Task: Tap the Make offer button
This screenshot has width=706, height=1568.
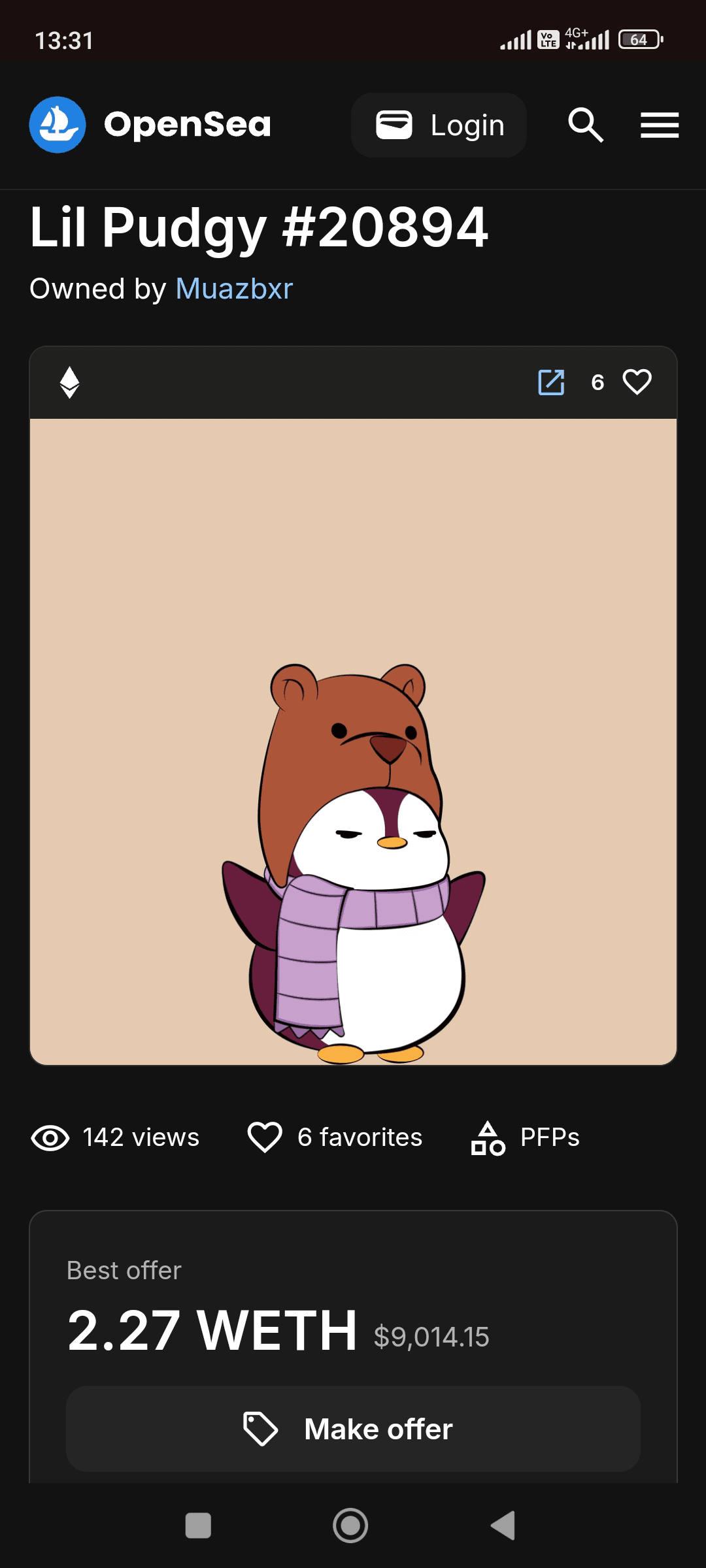Action: 353,1429
